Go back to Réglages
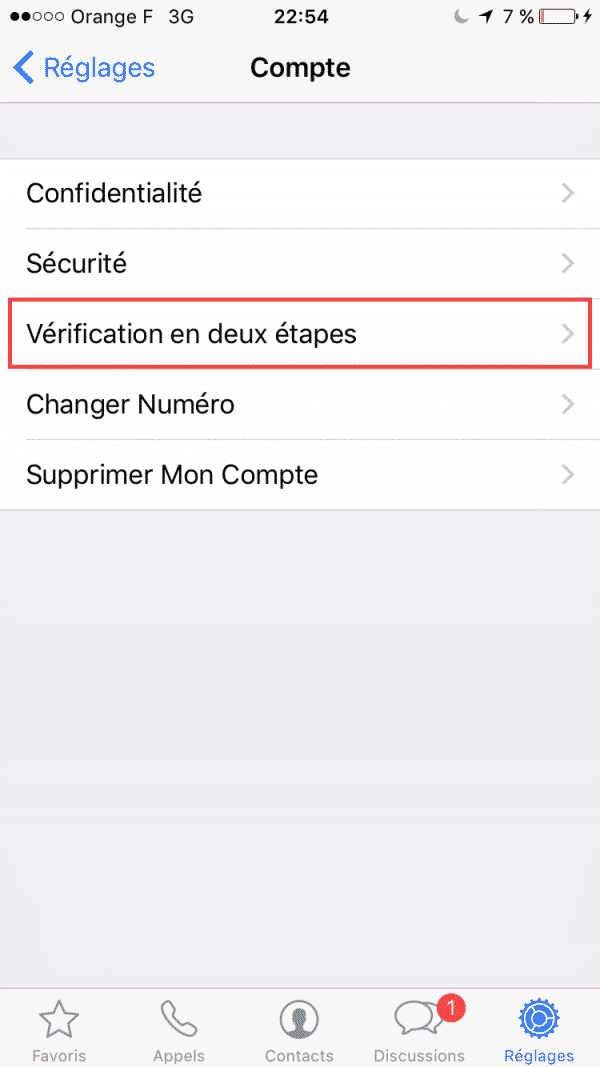The height and width of the screenshot is (1067, 600). pos(84,68)
